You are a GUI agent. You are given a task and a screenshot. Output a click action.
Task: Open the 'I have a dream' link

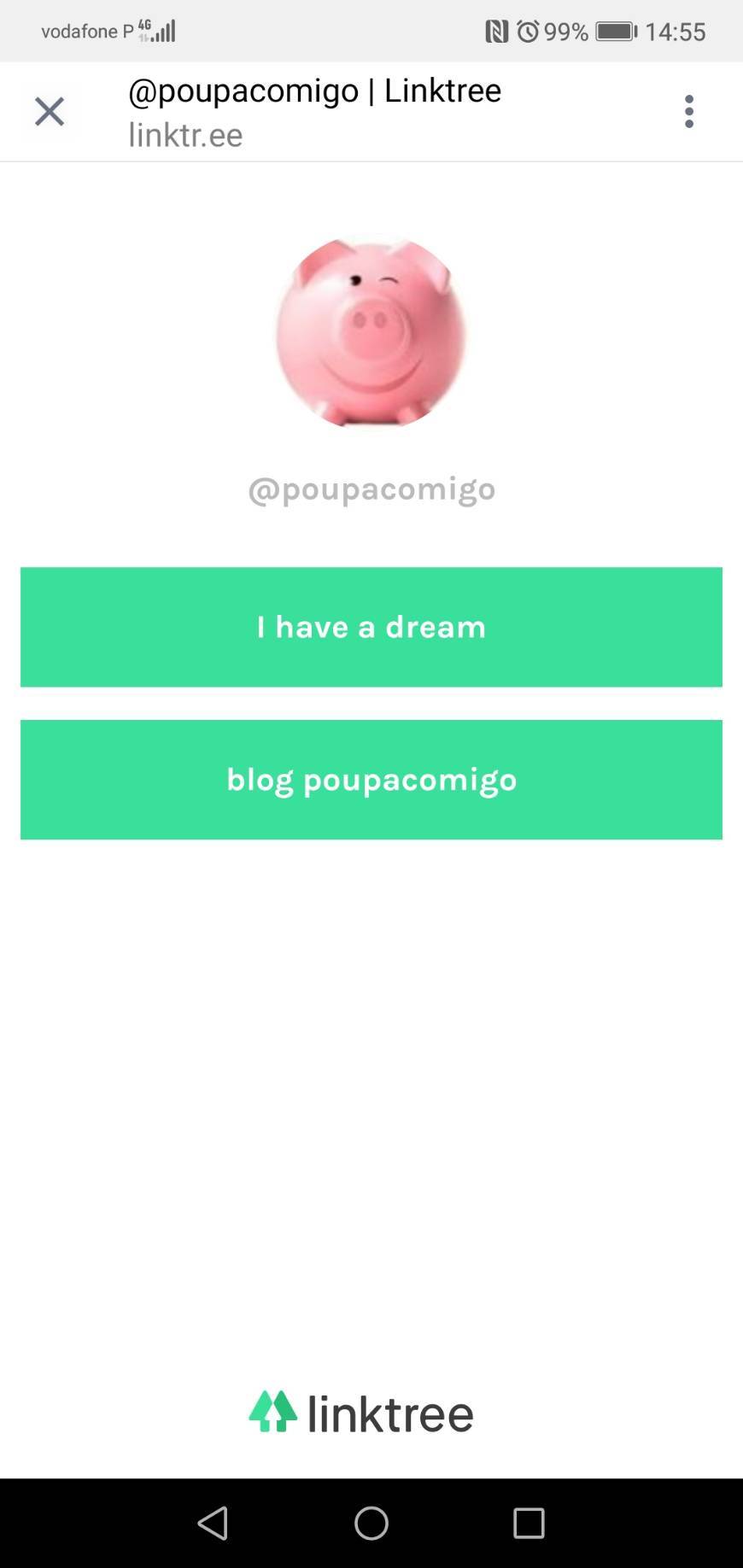pyautogui.click(x=371, y=627)
